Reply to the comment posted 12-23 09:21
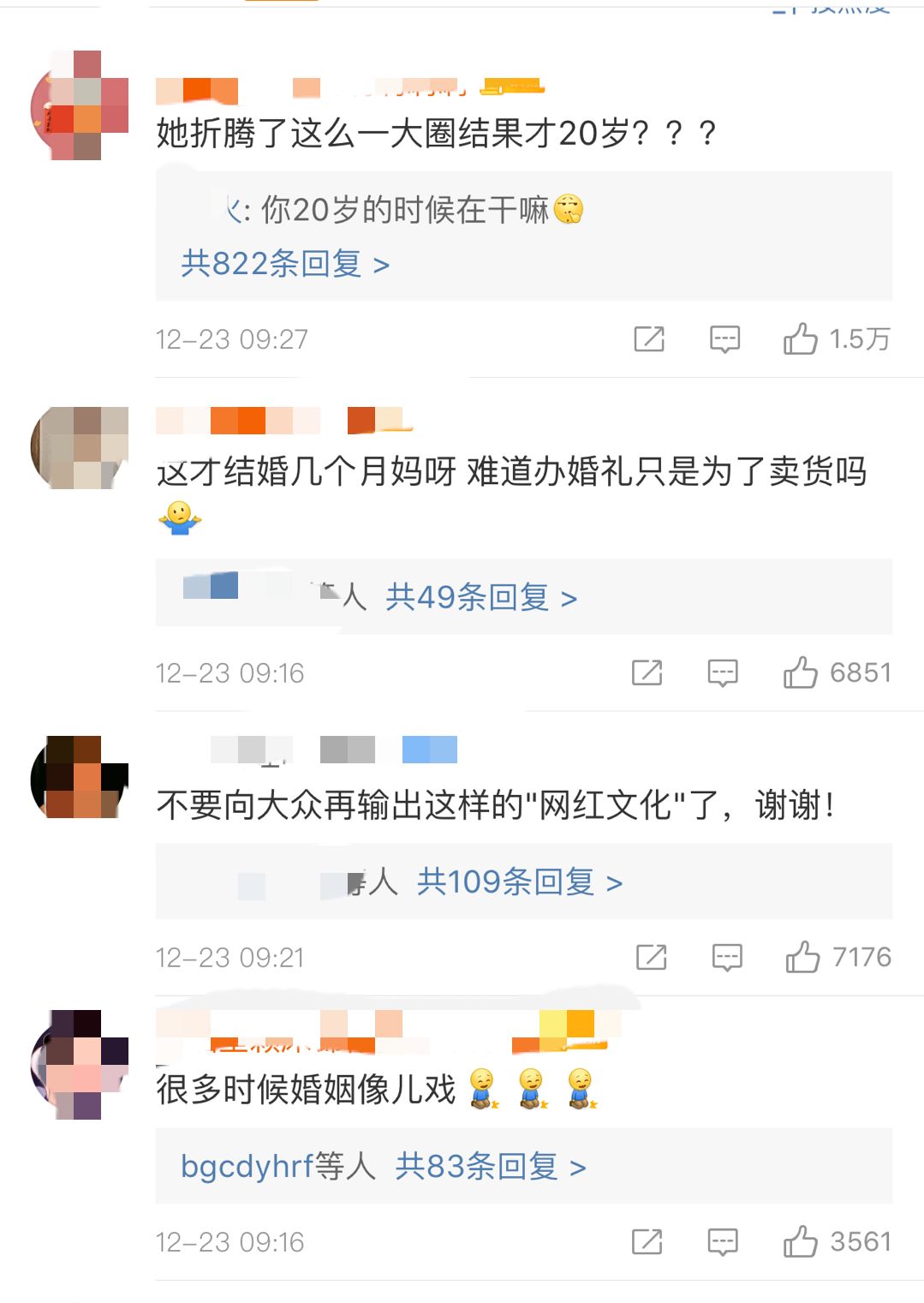This screenshot has height=1303, width=924. tap(727, 957)
